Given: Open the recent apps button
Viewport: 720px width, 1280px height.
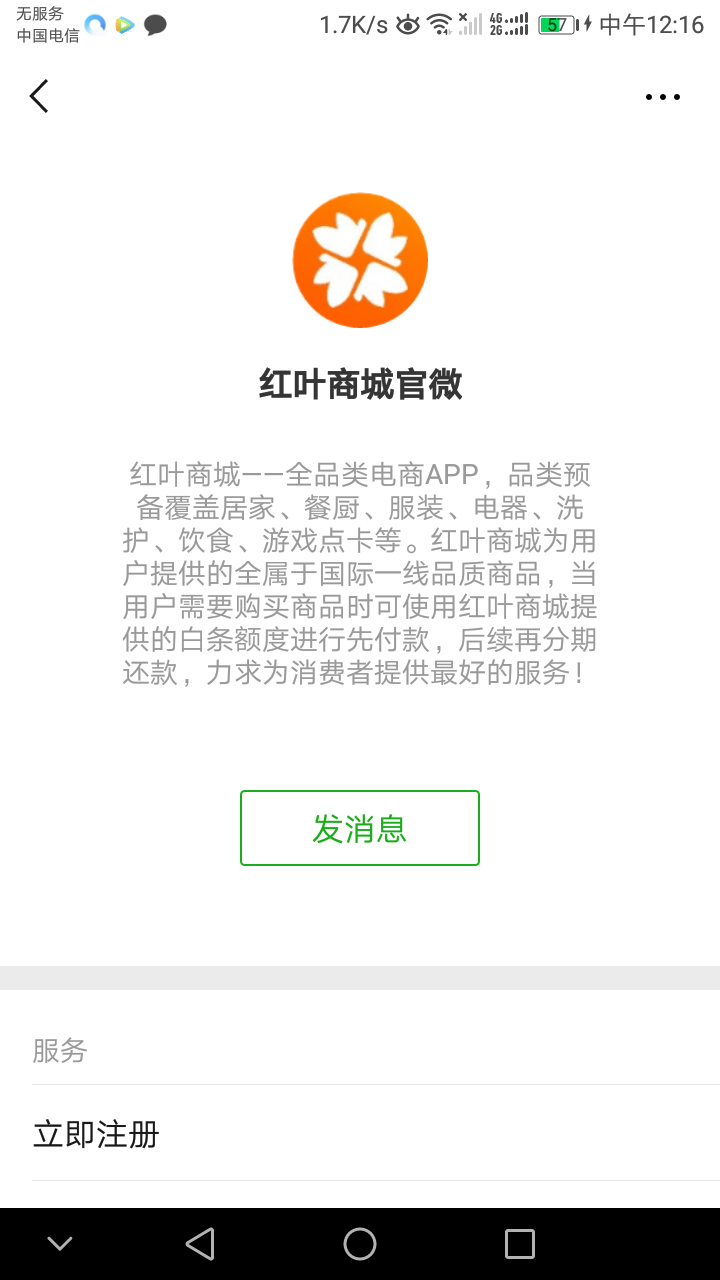Looking at the screenshot, I should tap(520, 1244).
